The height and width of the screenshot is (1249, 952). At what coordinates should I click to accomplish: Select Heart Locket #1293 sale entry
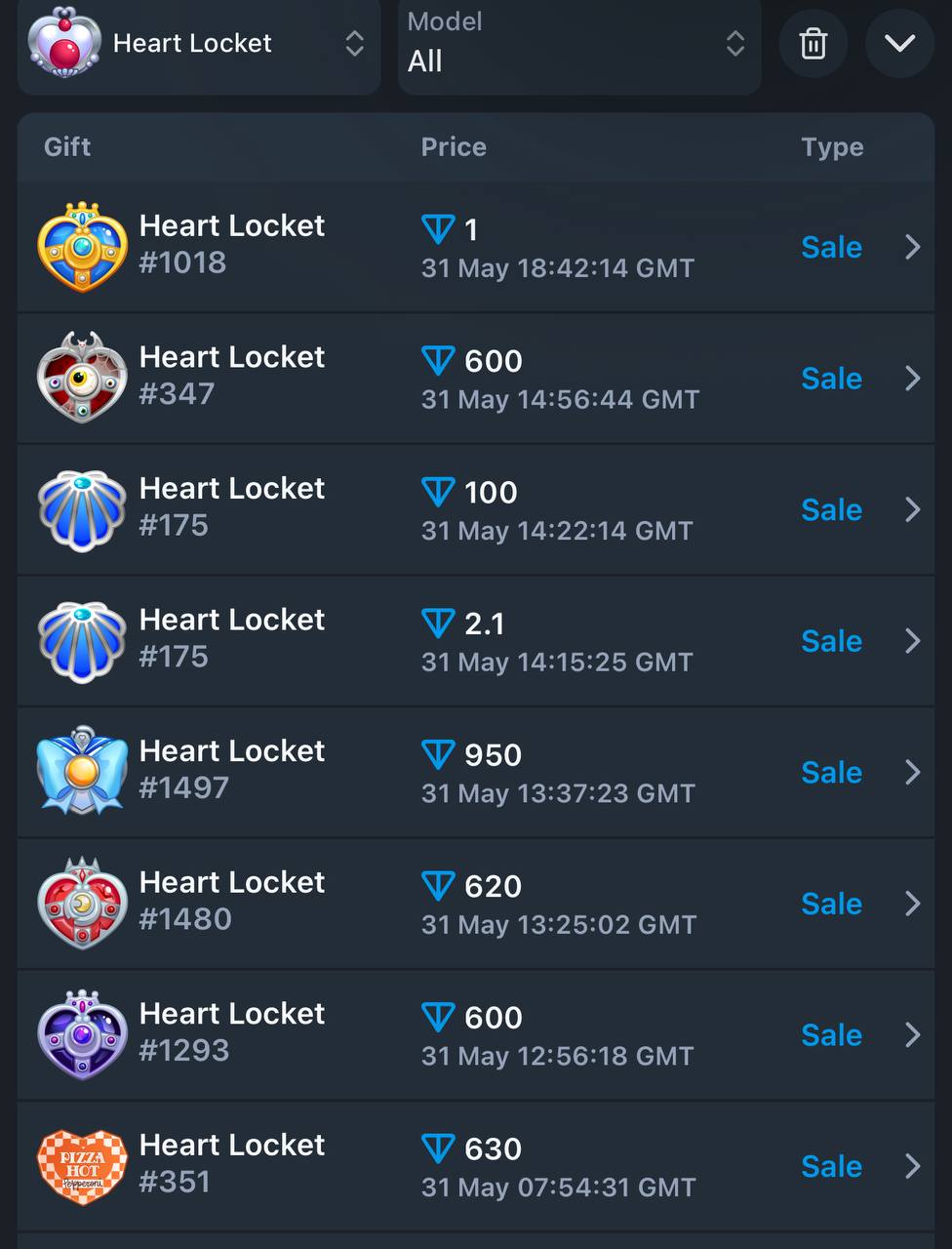click(x=475, y=1034)
